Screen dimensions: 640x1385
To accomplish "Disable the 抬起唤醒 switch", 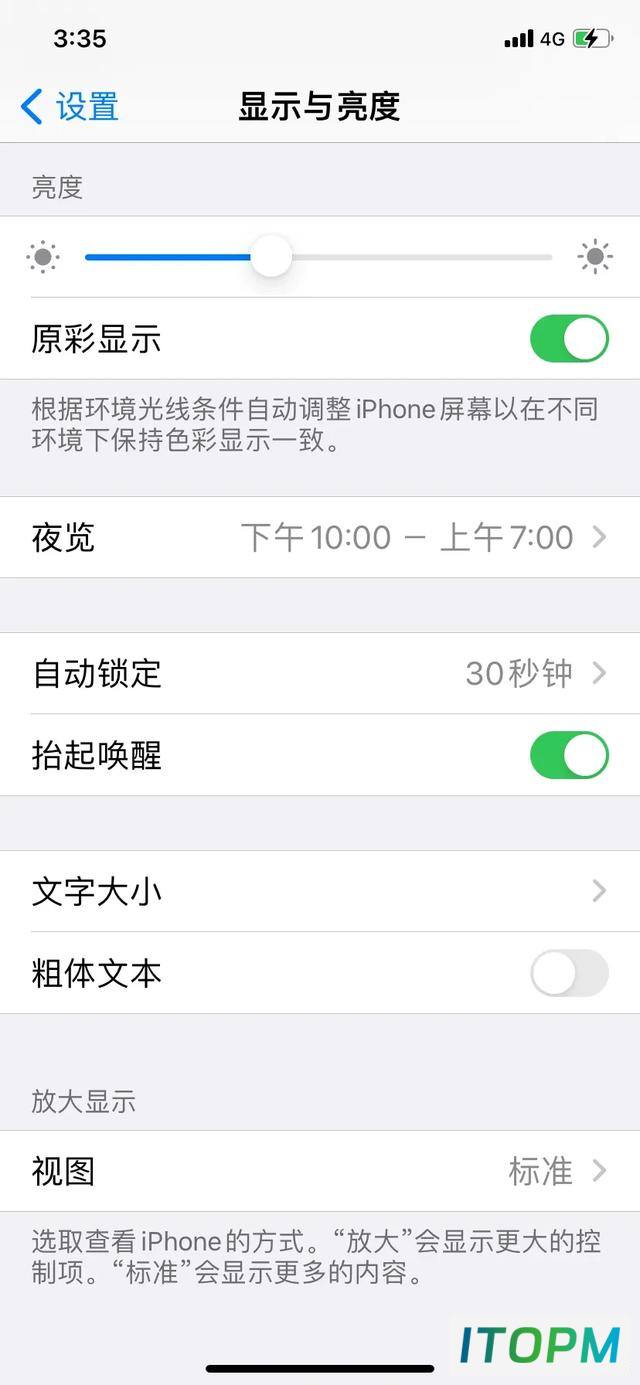I will coord(569,755).
